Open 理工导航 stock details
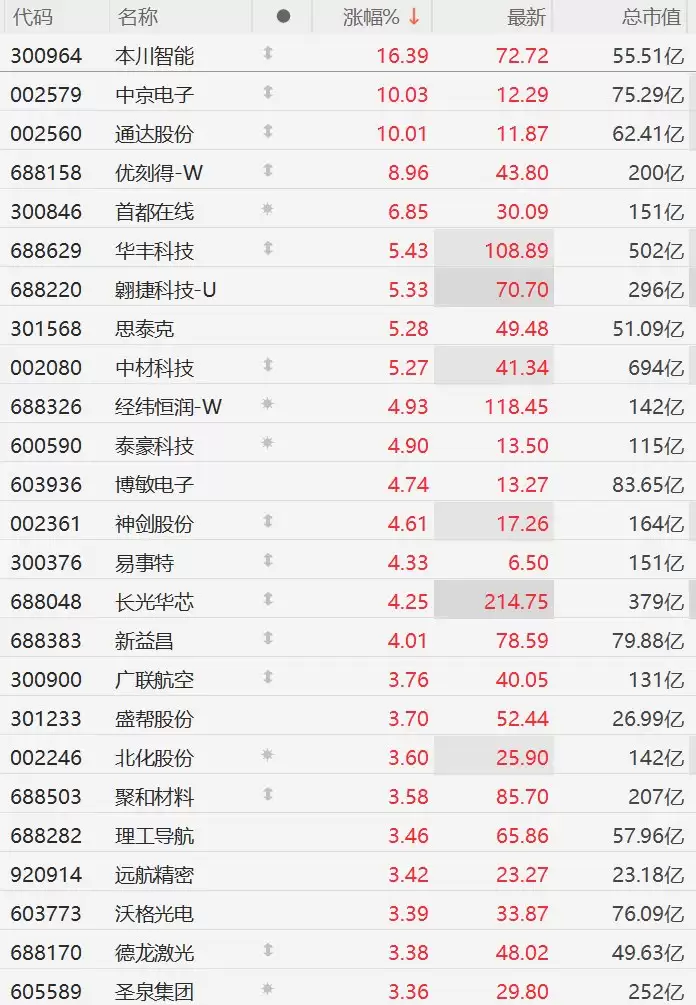The image size is (696, 1005). click(154, 836)
